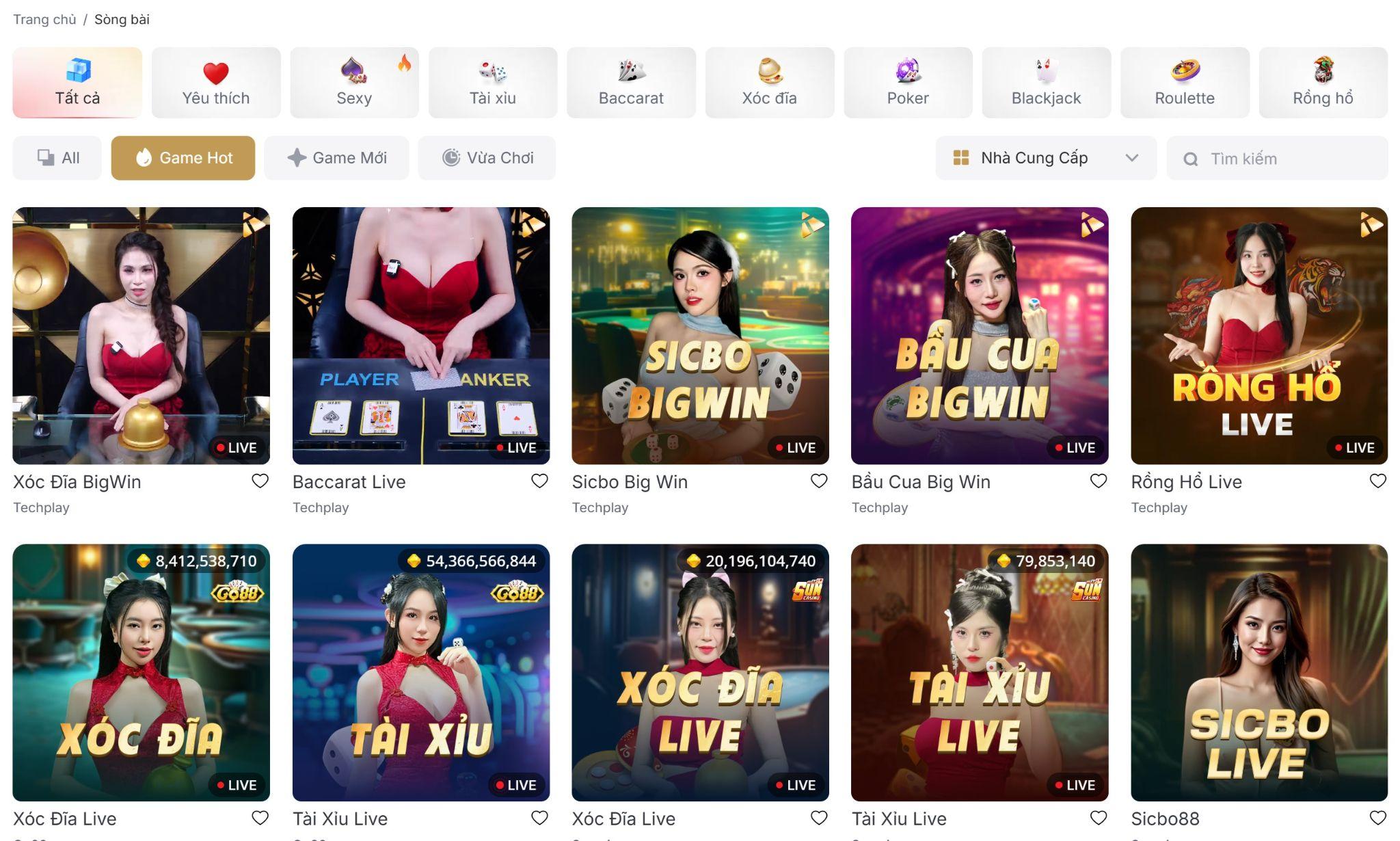The width and height of the screenshot is (1400, 841).
Task: Expand the Nhà Cung Cấp dropdown
Action: pyautogui.click(x=1045, y=158)
